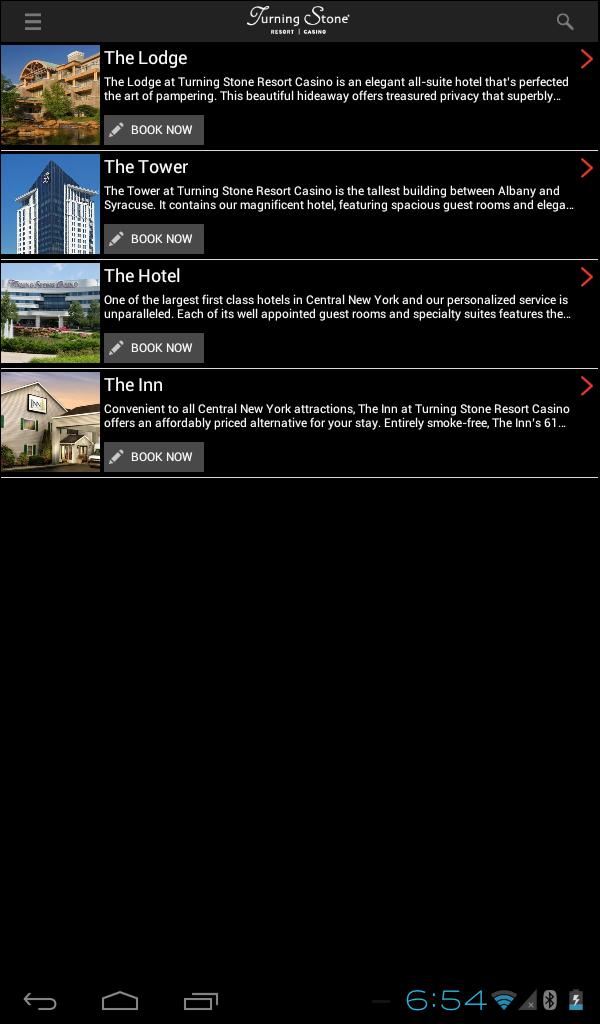Open The Lodge details via chevron
Screen dimensions: 600x1024
(x=586, y=59)
